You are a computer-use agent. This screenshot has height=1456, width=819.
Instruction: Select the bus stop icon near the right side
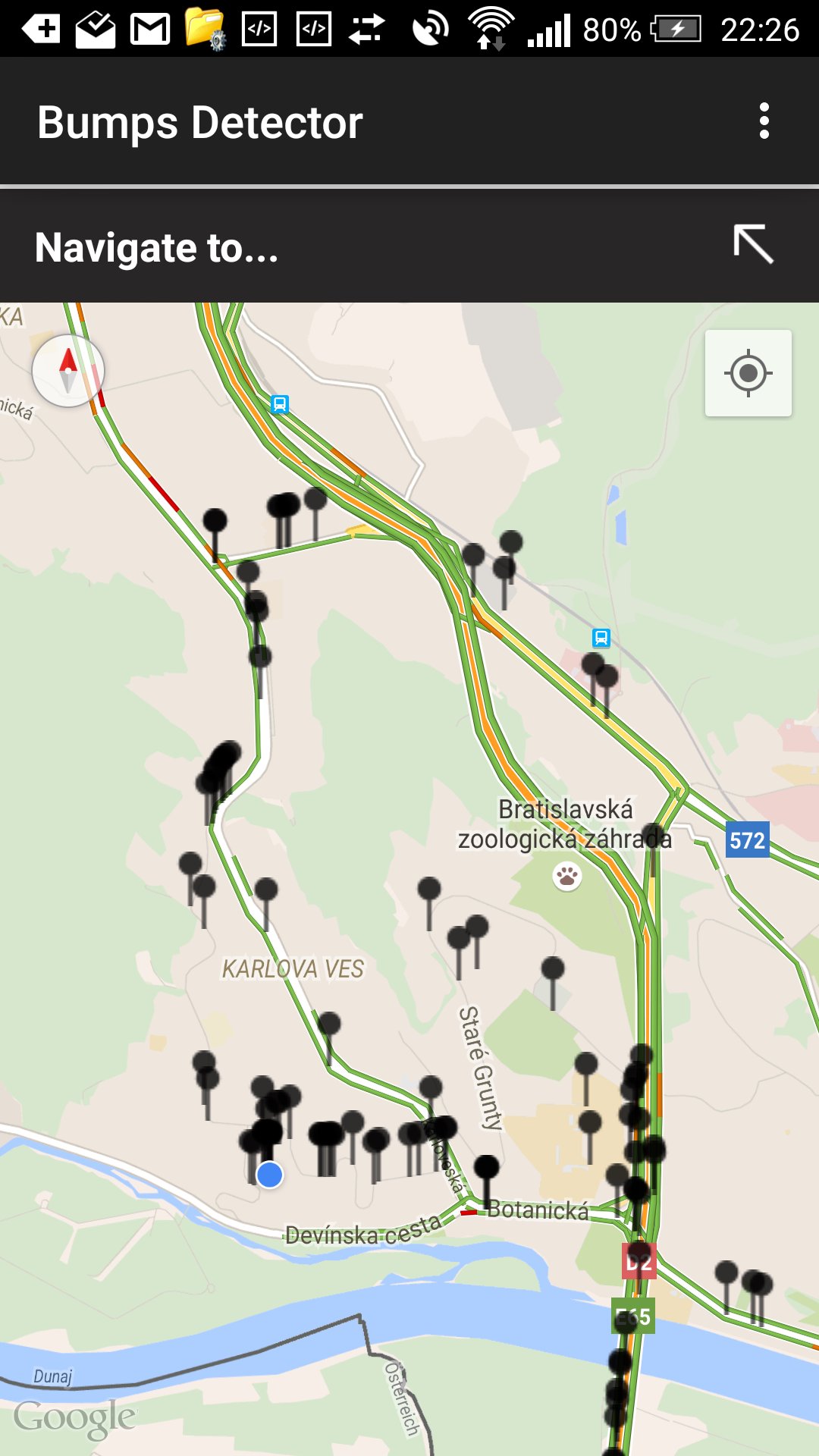coord(600,638)
